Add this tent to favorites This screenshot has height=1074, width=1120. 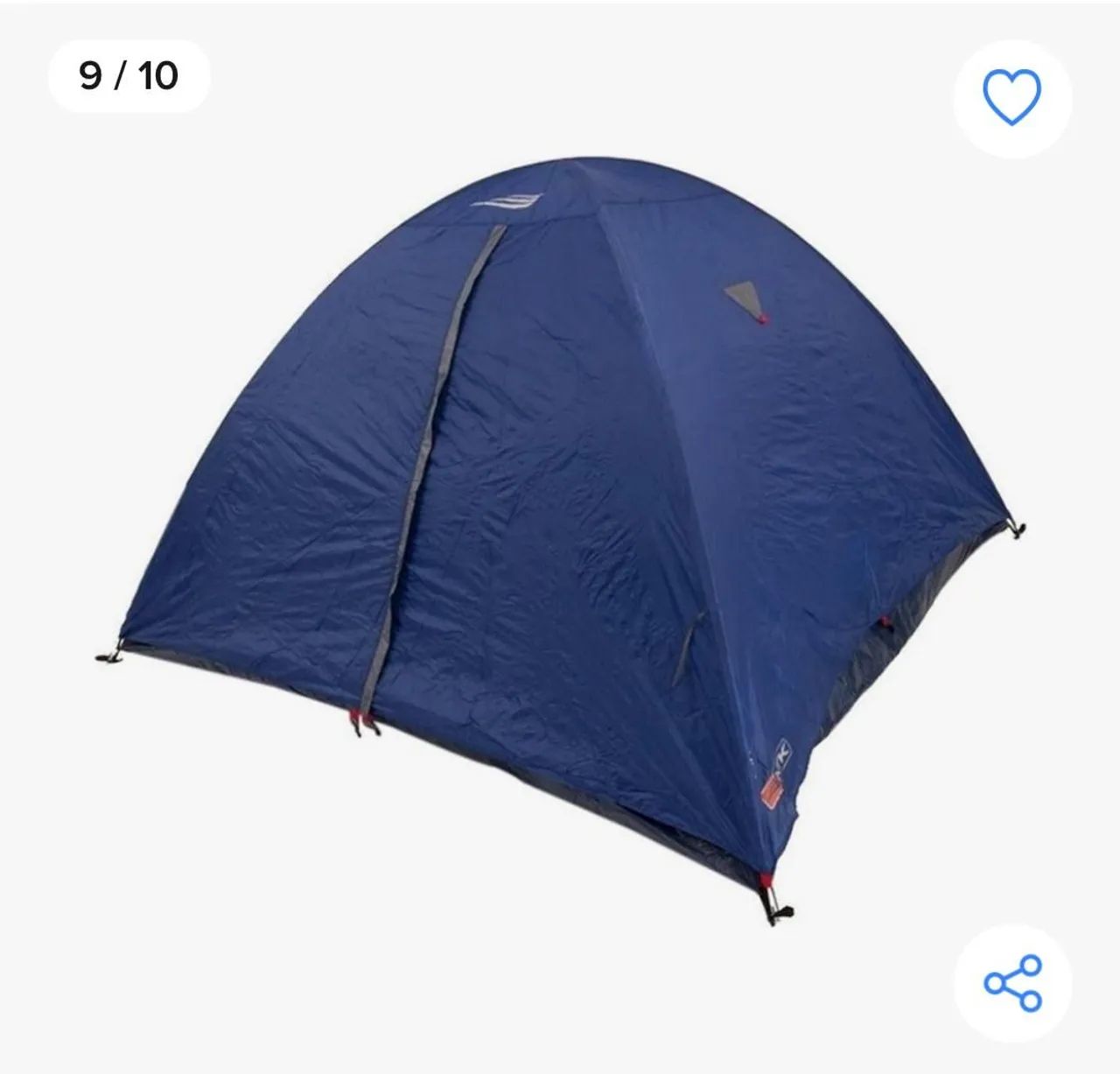coord(1011,97)
